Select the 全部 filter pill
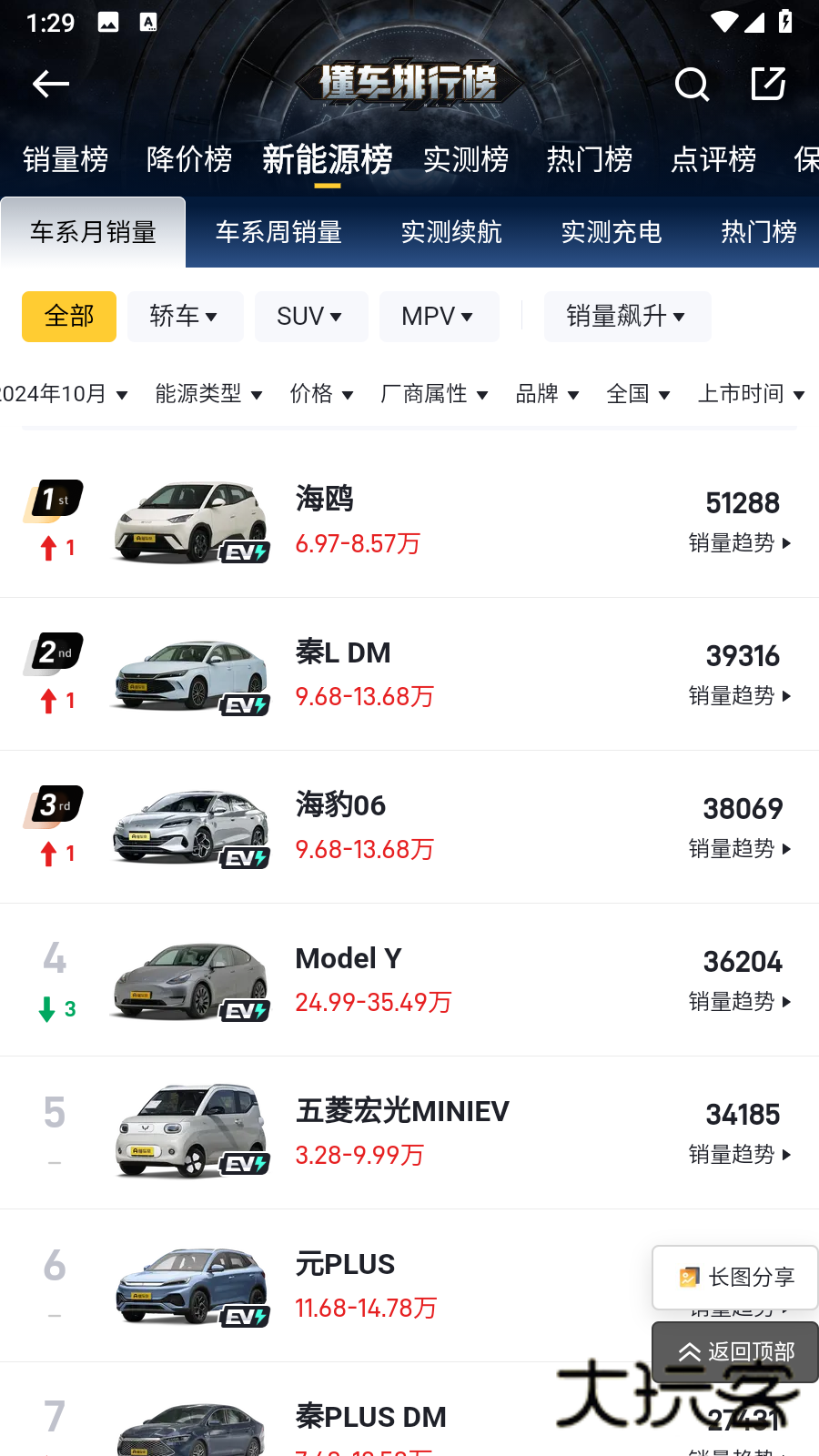Image resolution: width=819 pixels, height=1456 pixels. point(68,316)
